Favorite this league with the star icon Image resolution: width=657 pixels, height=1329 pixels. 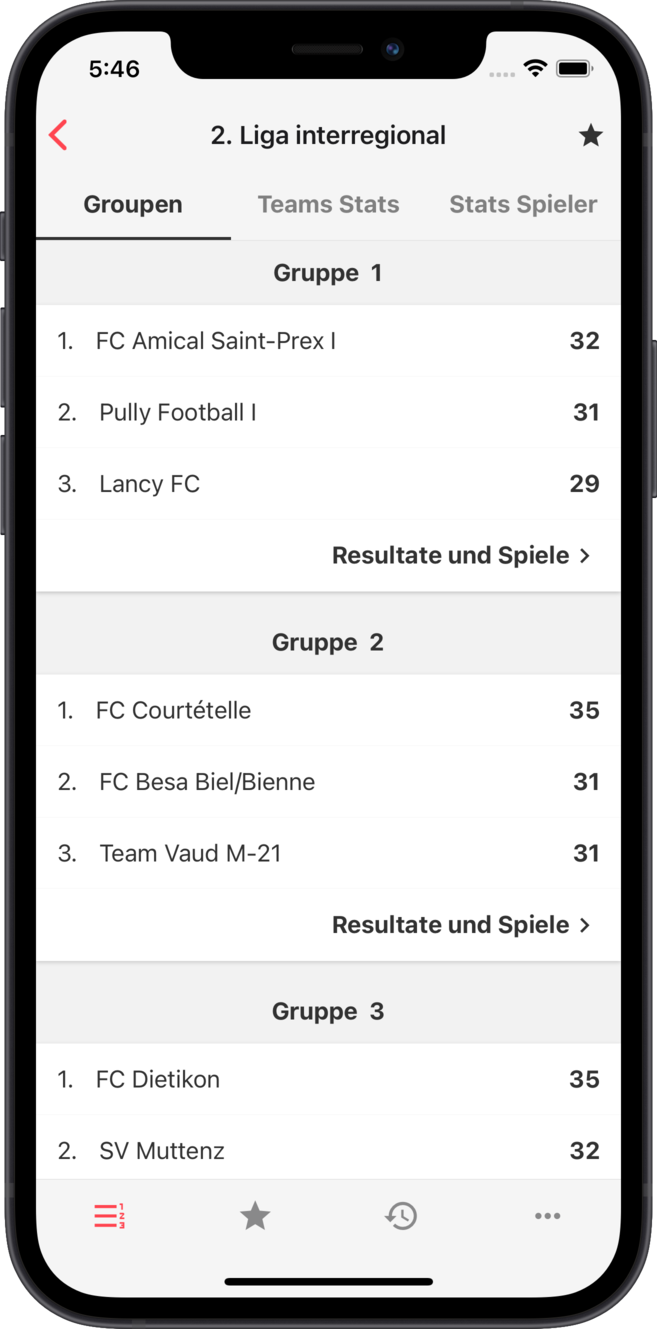coord(591,135)
